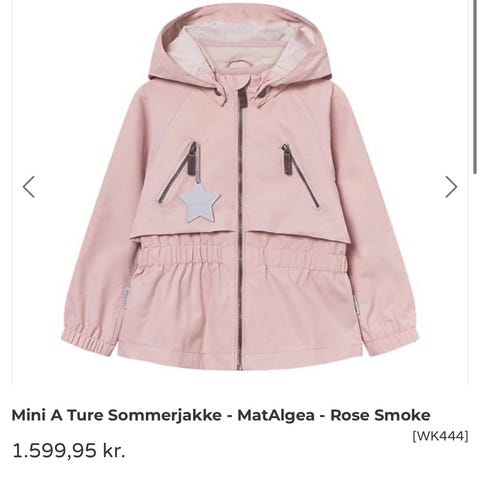The image size is (480, 480).
Task: Open the pink jacket product image
Action: click(240, 190)
